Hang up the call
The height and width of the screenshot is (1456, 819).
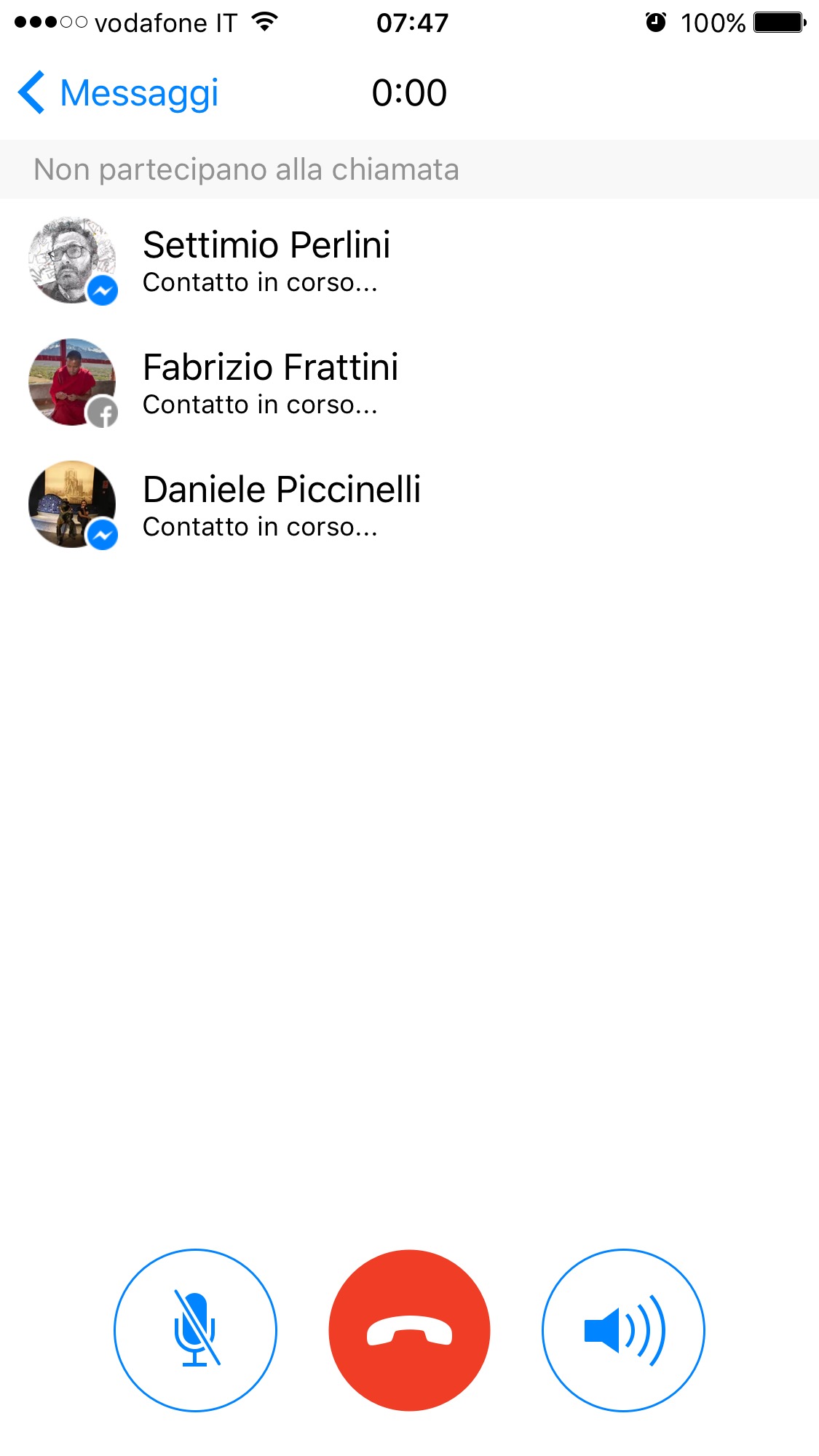click(x=409, y=1330)
